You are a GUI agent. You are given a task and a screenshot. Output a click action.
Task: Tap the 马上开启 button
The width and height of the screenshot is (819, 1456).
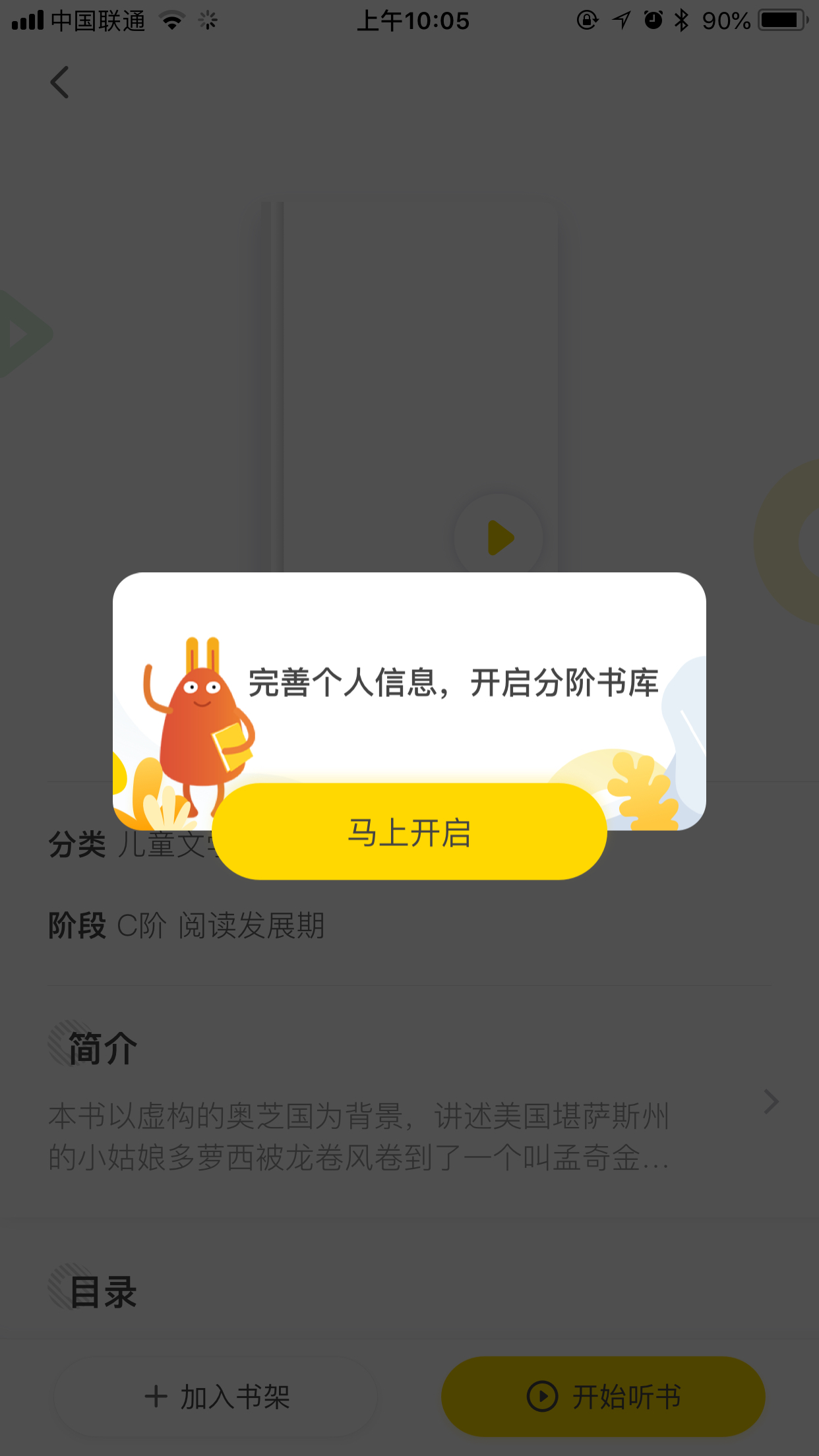[409, 832]
